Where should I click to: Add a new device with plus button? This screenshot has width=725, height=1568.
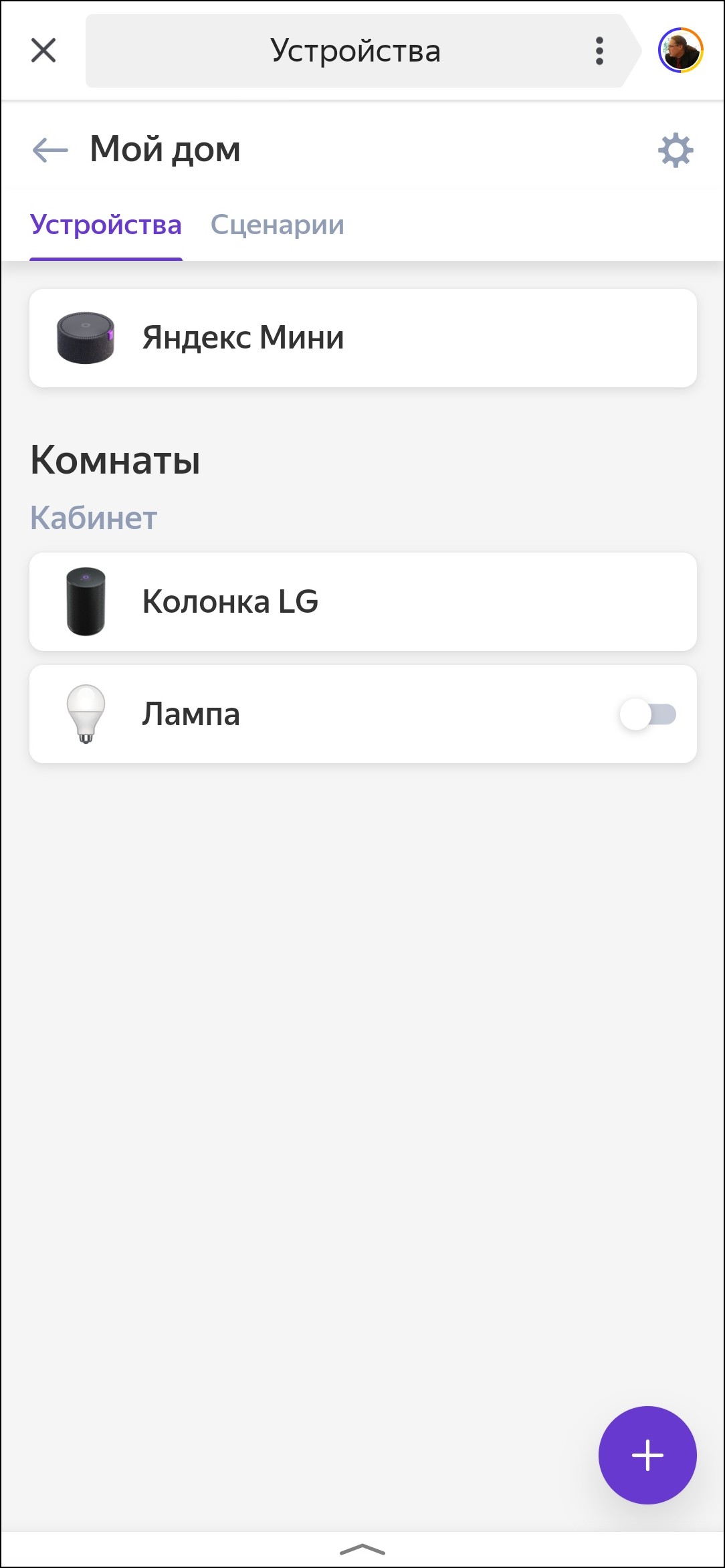pyautogui.click(x=647, y=1455)
